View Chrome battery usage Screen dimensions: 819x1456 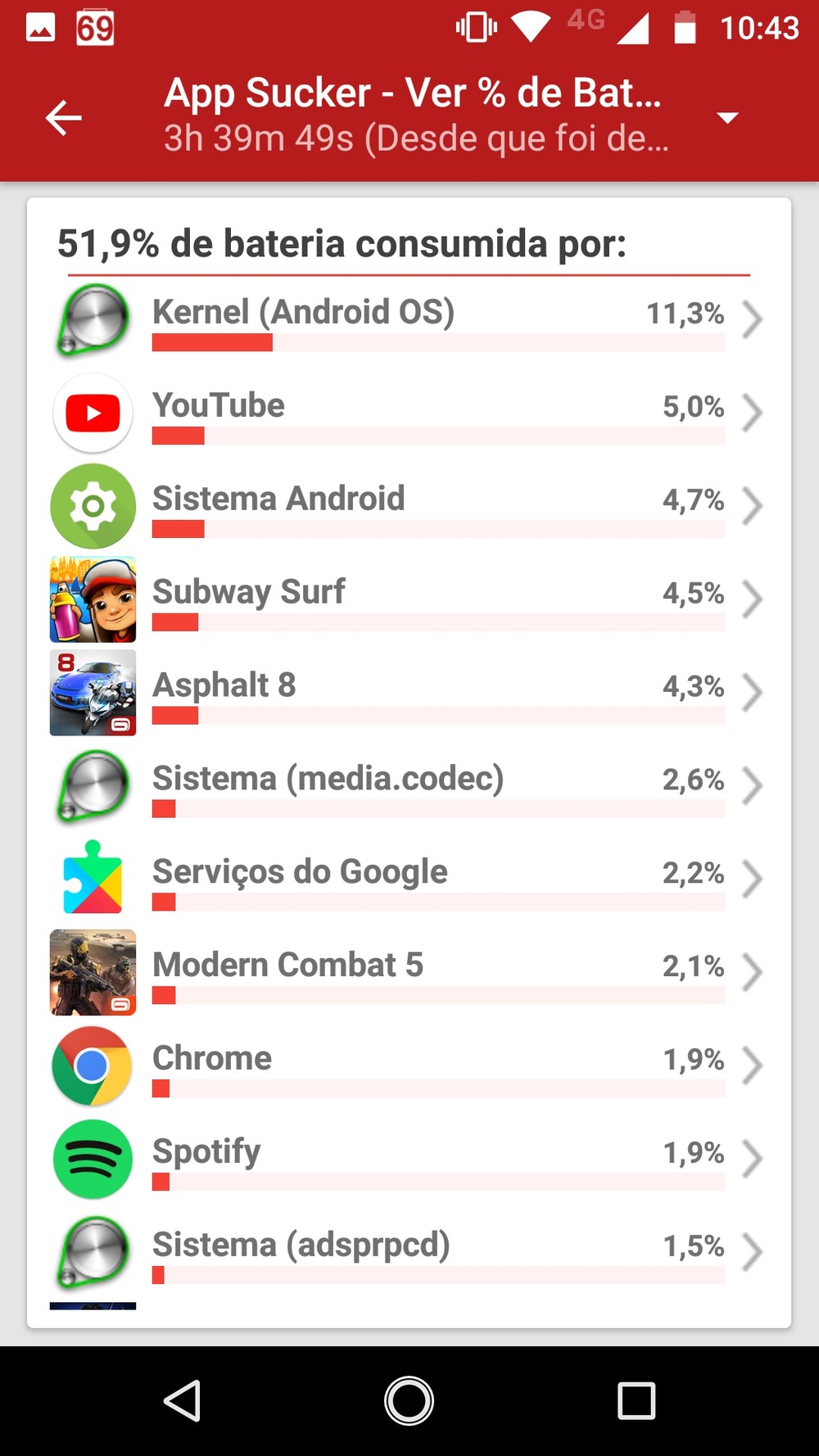pyautogui.click(x=409, y=1067)
